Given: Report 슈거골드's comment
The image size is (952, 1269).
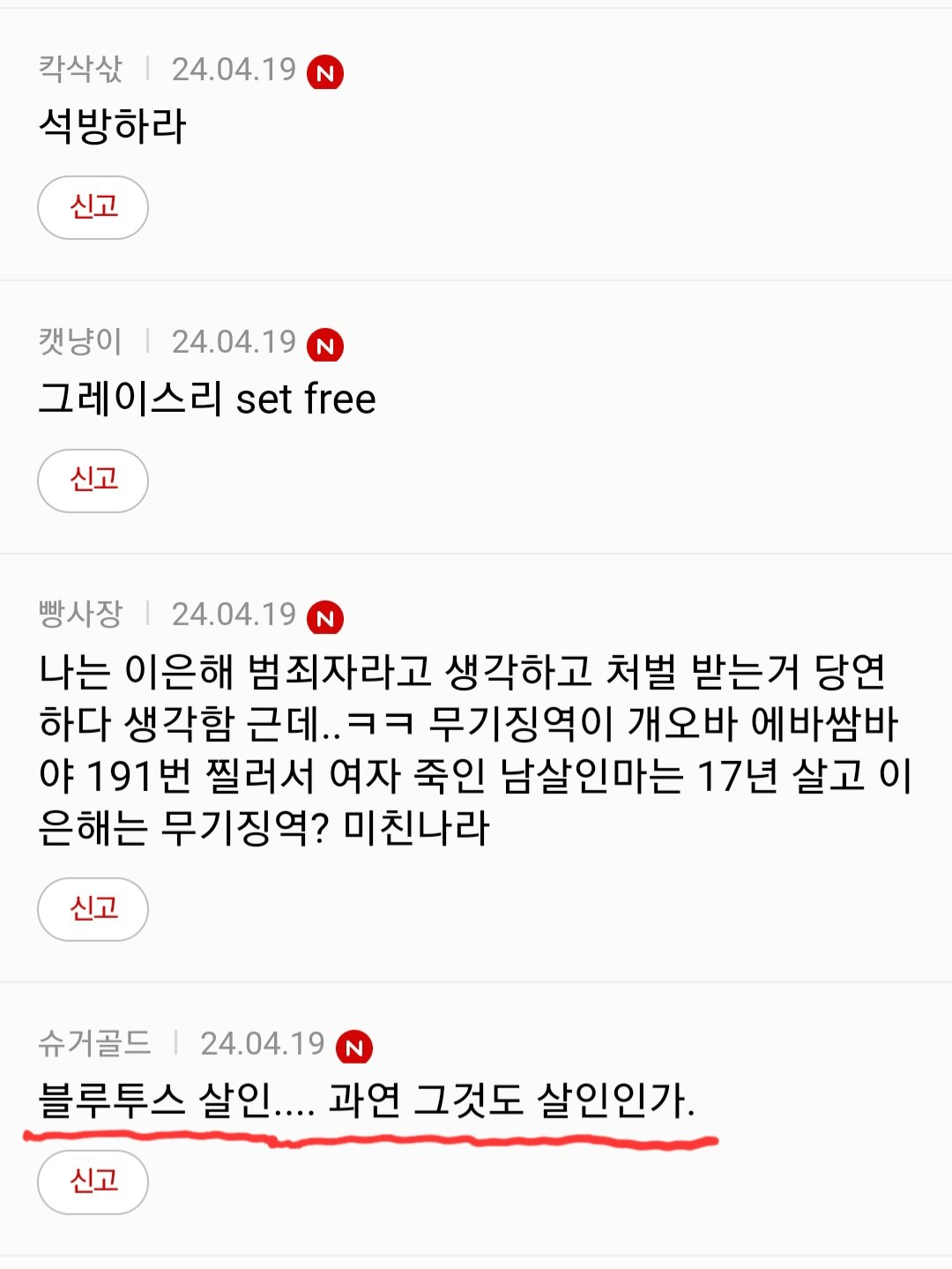Looking at the screenshot, I should tap(93, 1182).
